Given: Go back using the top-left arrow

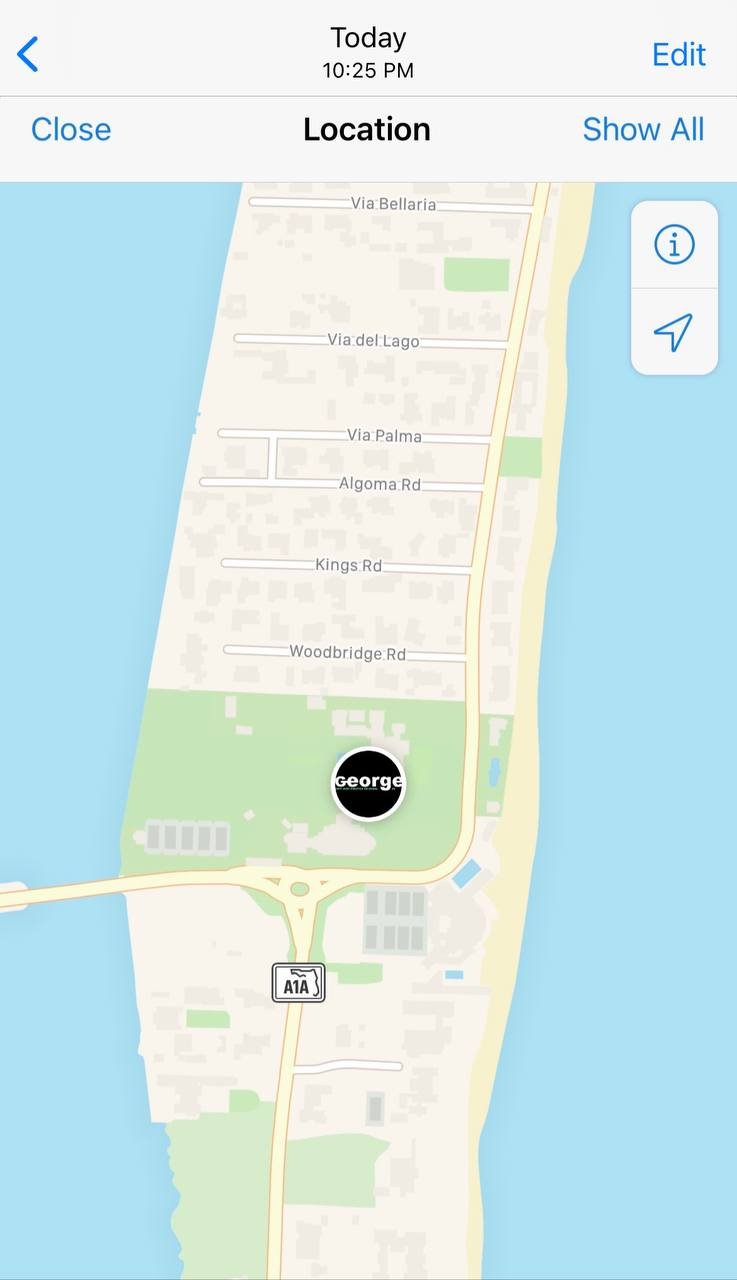Looking at the screenshot, I should pyautogui.click(x=28, y=54).
